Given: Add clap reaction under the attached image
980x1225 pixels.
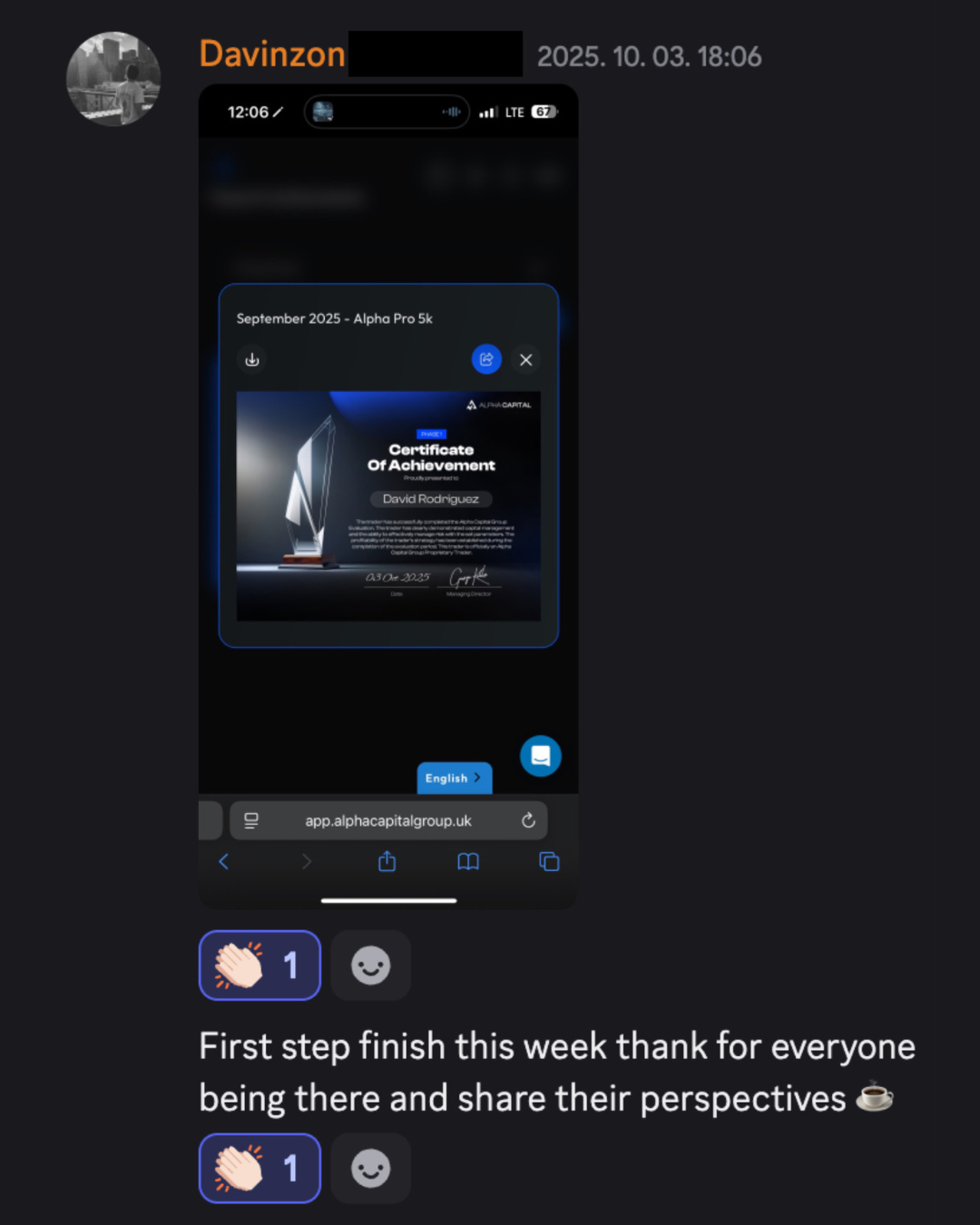Looking at the screenshot, I should coord(260,965).
